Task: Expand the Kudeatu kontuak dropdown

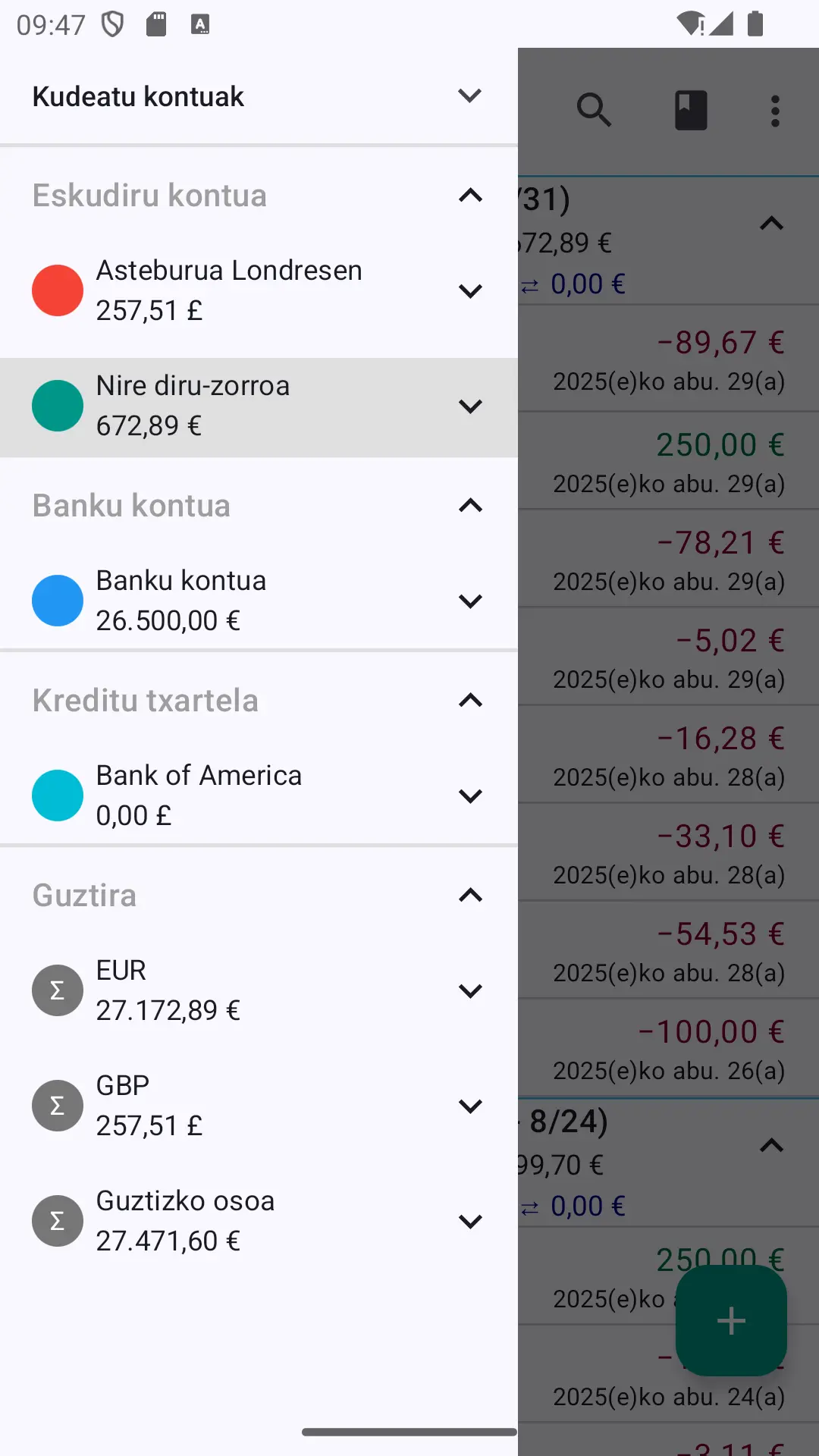Action: (469, 96)
